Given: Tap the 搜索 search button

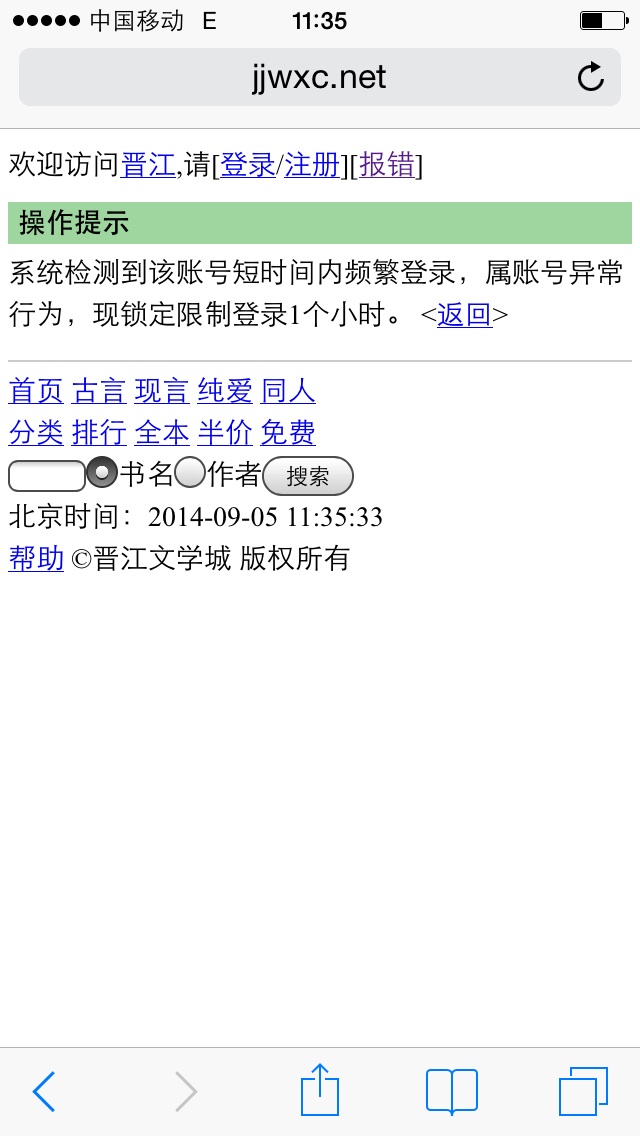Looking at the screenshot, I should point(308,476).
